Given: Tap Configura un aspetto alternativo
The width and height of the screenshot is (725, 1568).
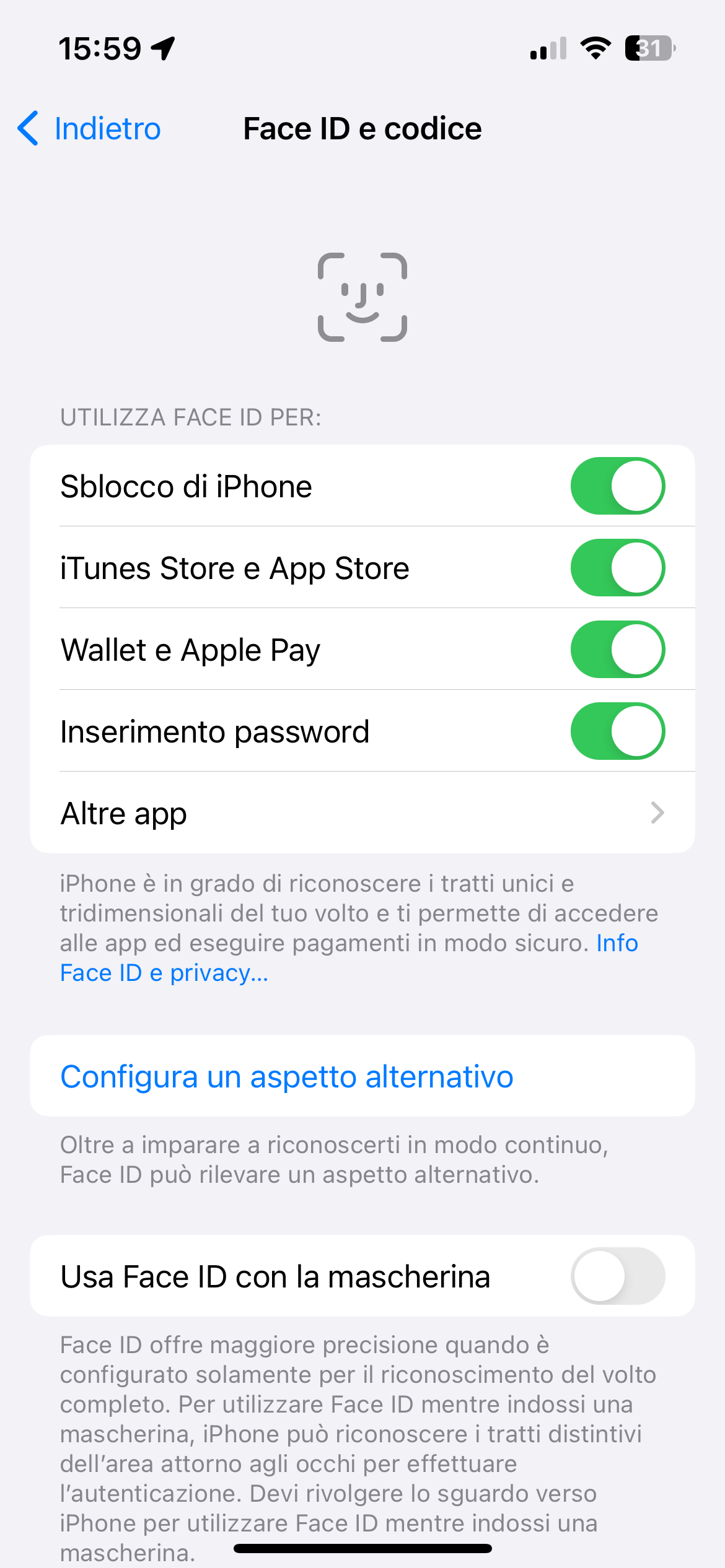Looking at the screenshot, I should tap(362, 1076).
